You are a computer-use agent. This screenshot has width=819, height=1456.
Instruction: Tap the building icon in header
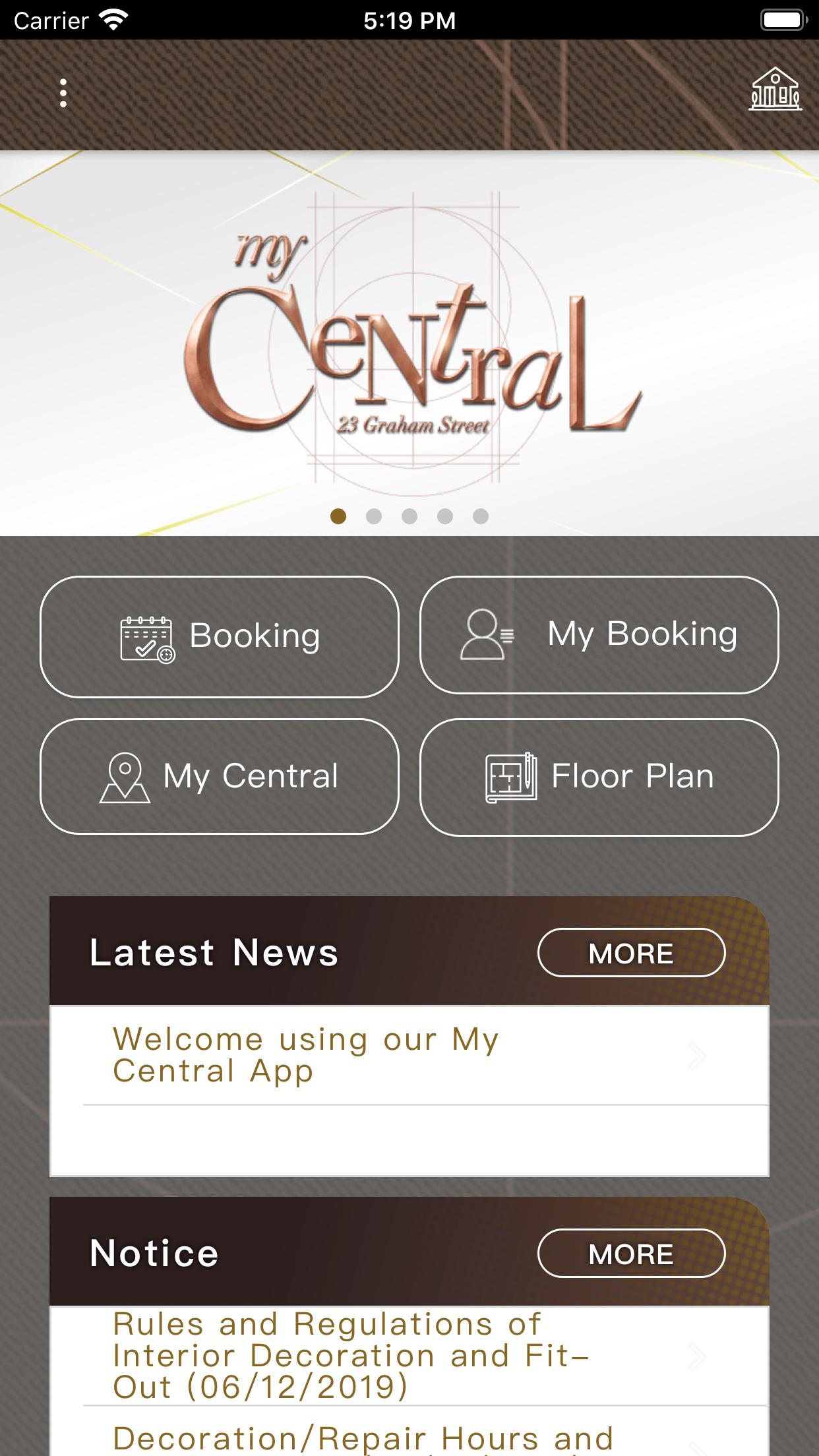775,88
